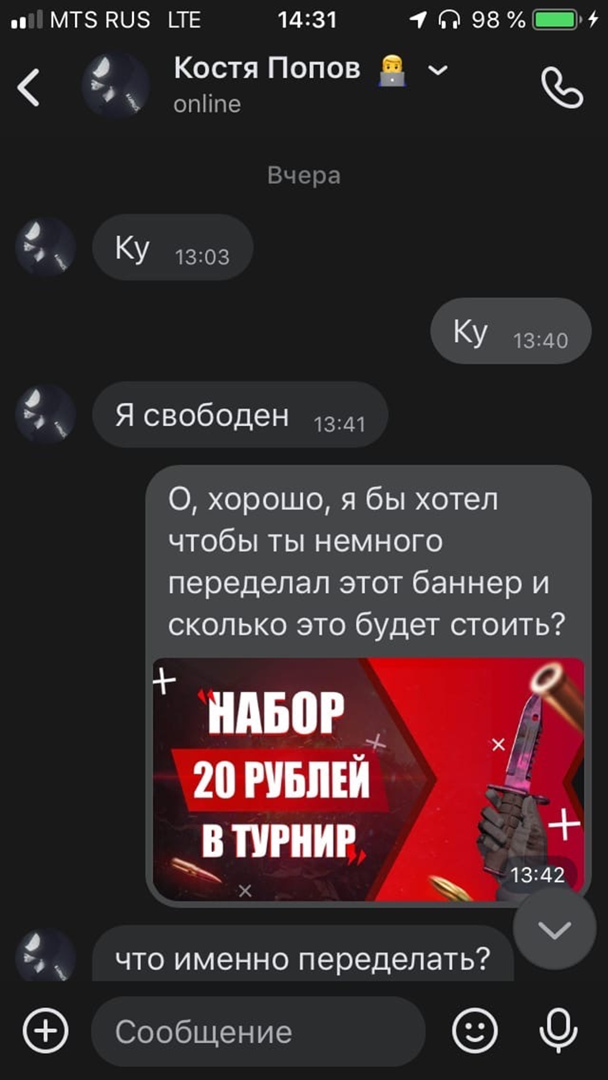Viewport: 608px width, 1080px height.
Task: Start a voice call with Костя Попов
Action: coord(561,88)
